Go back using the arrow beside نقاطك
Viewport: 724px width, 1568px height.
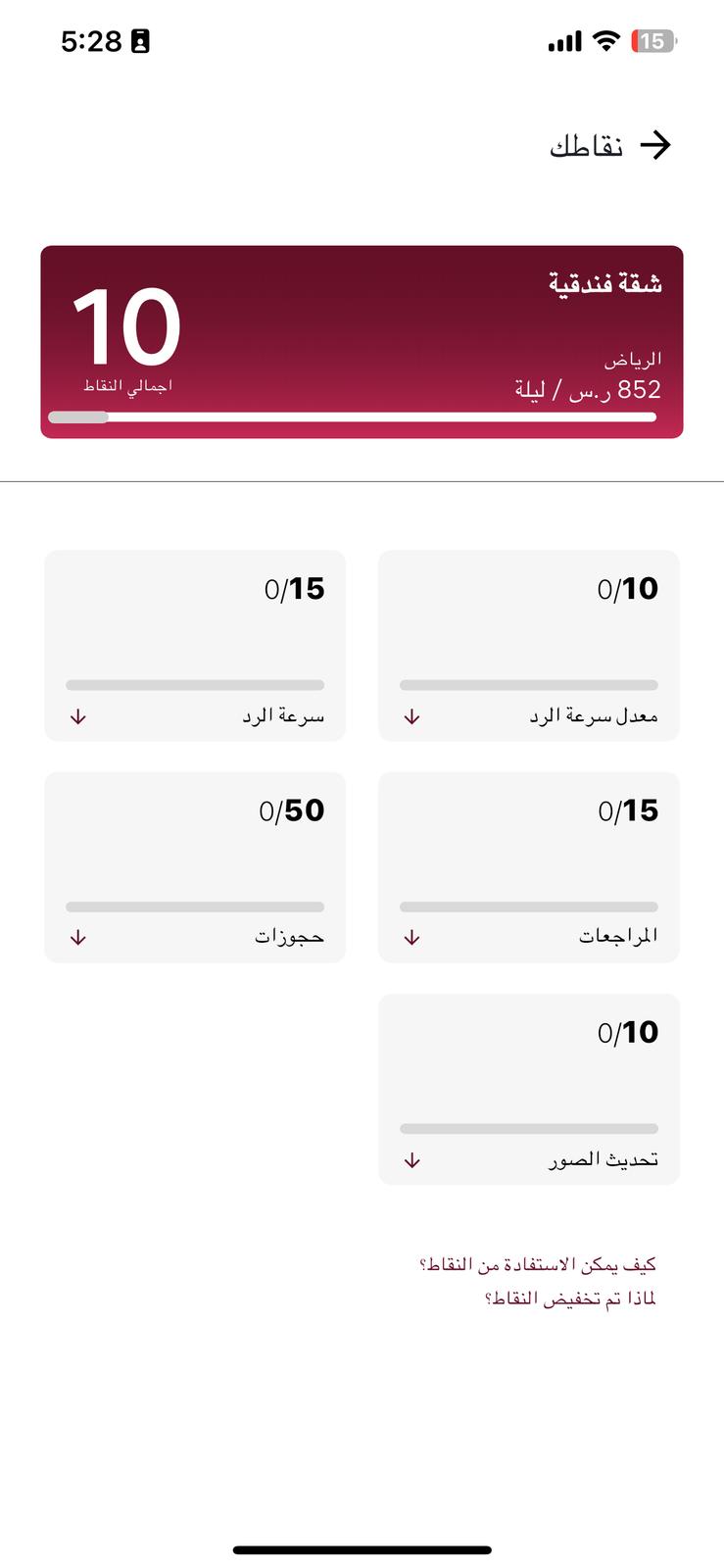[x=654, y=145]
